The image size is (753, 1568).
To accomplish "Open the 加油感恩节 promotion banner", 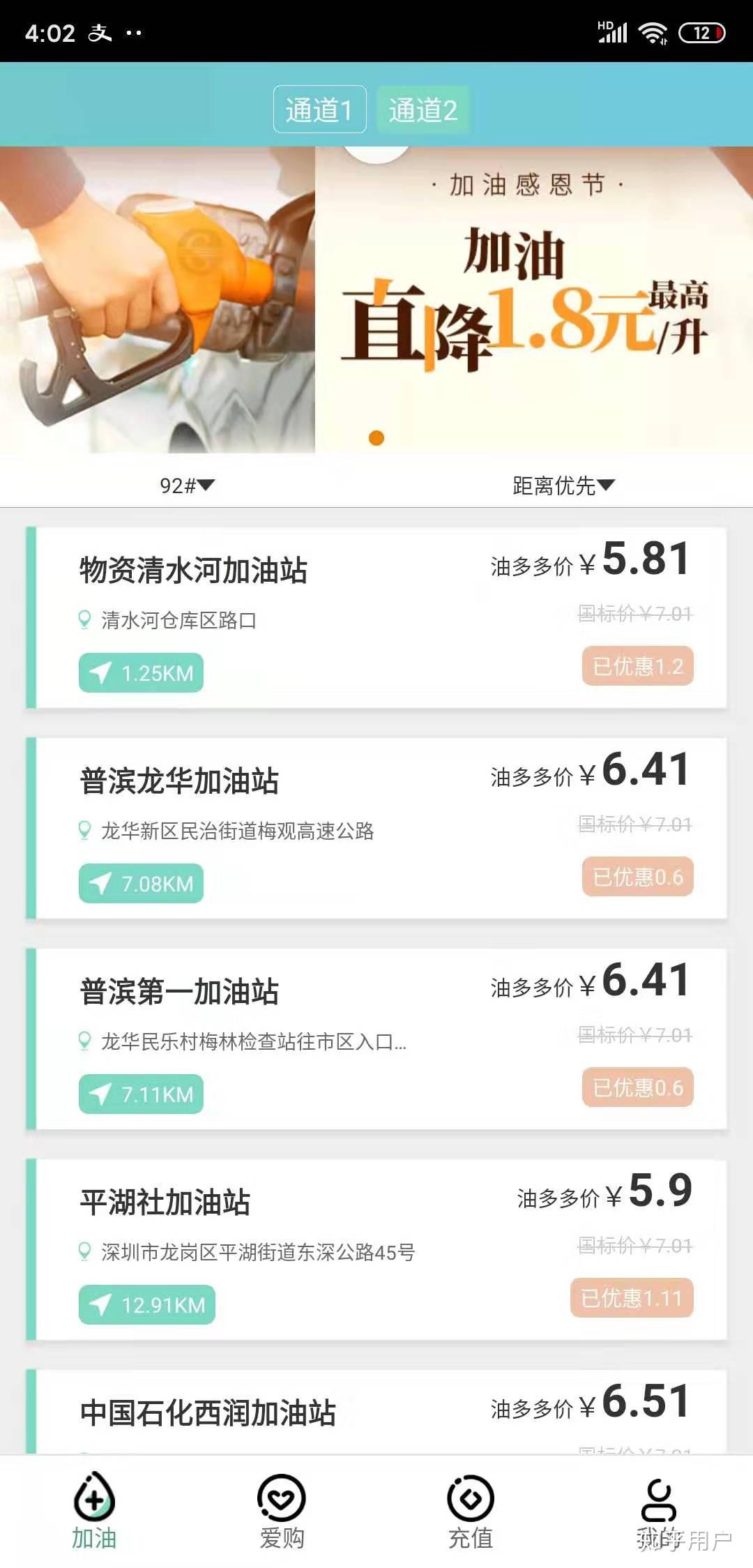I will [376, 300].
